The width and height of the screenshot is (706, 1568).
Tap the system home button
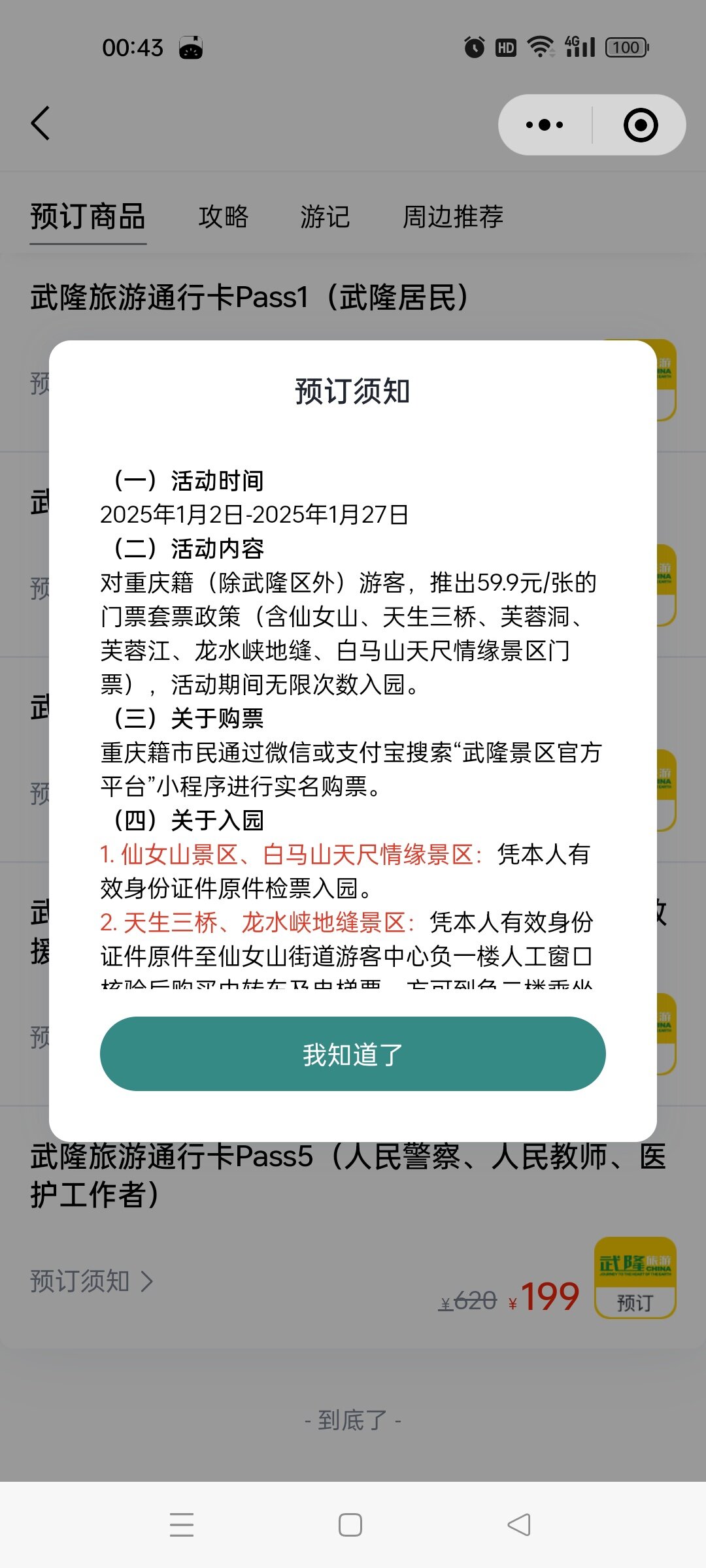(x=350, y=1525)
